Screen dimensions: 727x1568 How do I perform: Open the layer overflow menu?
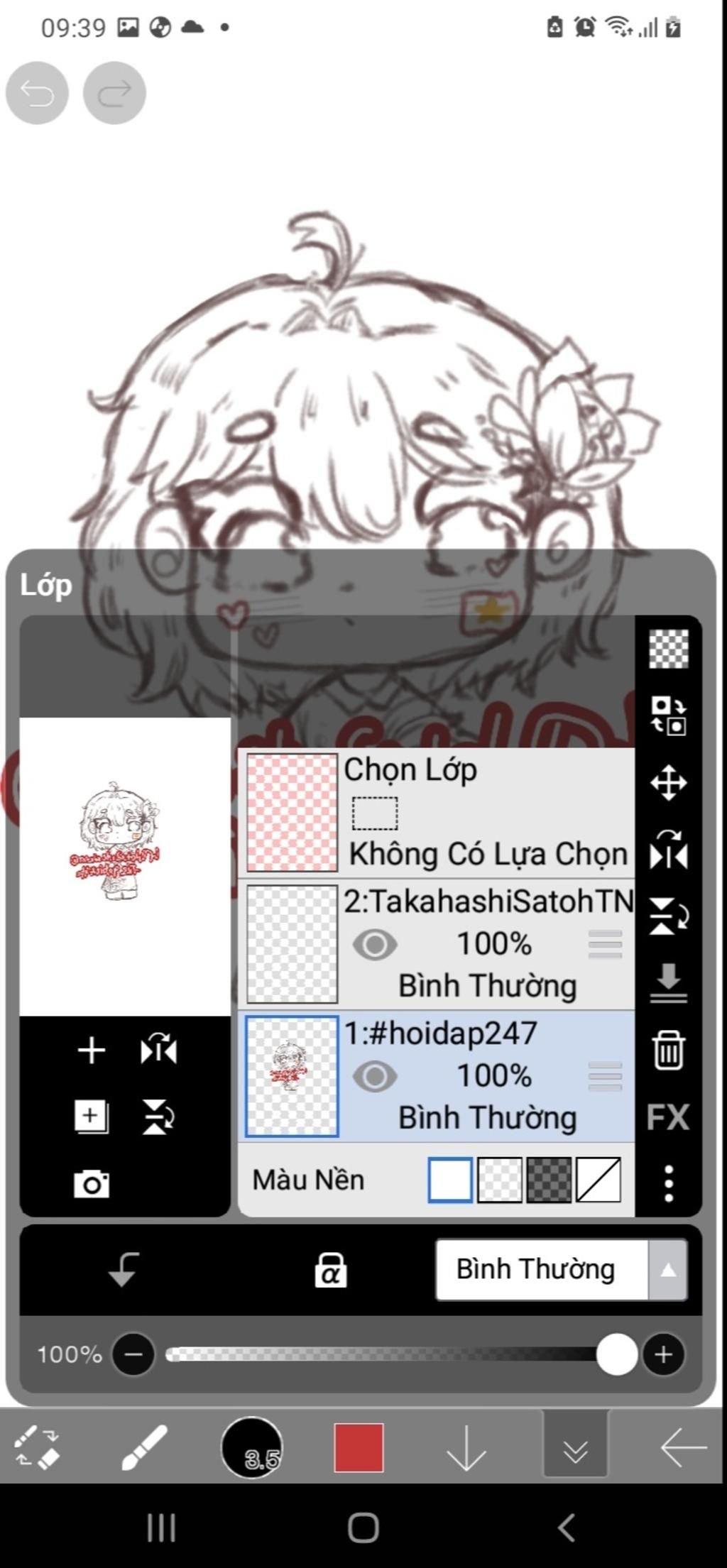[668, 1183]
